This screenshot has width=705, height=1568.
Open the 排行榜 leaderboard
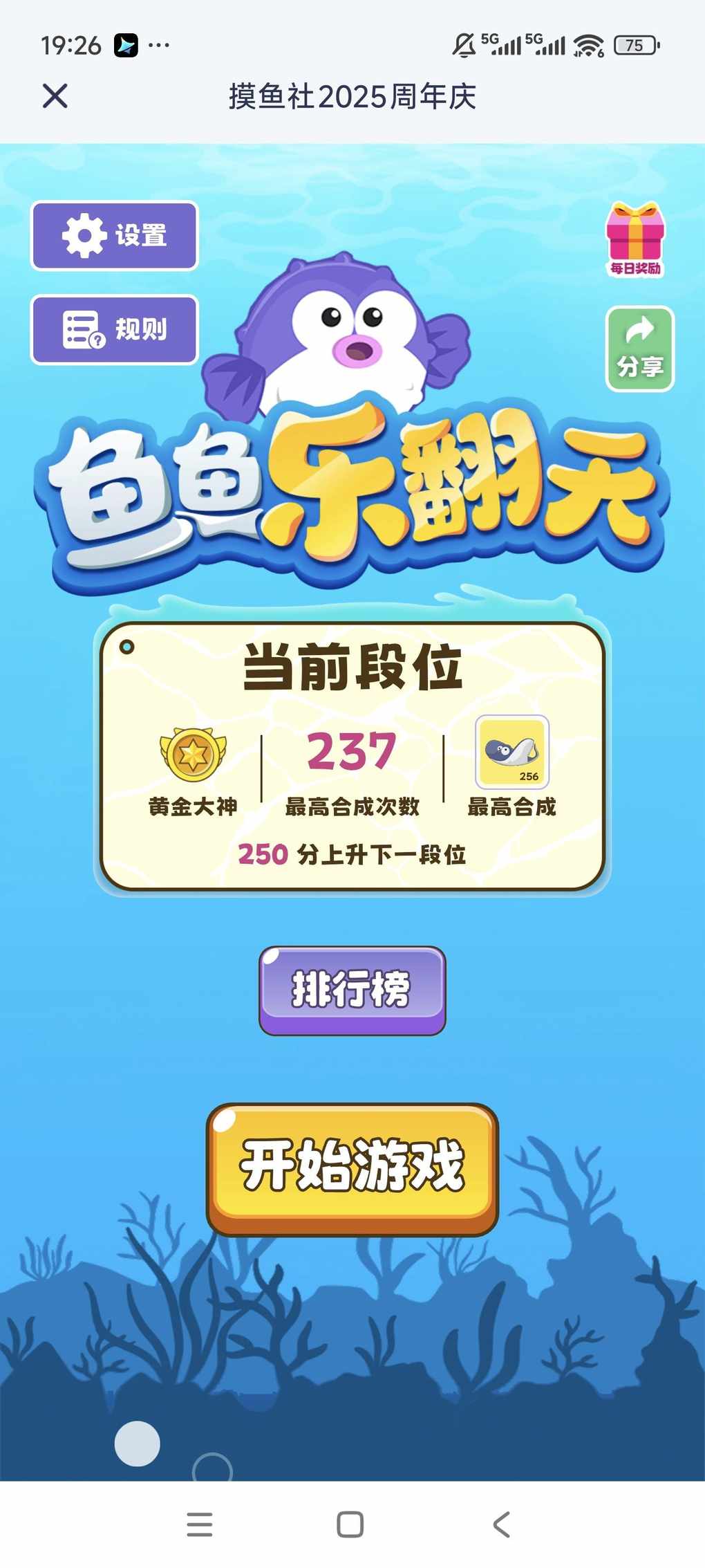[x=352, y=990]
